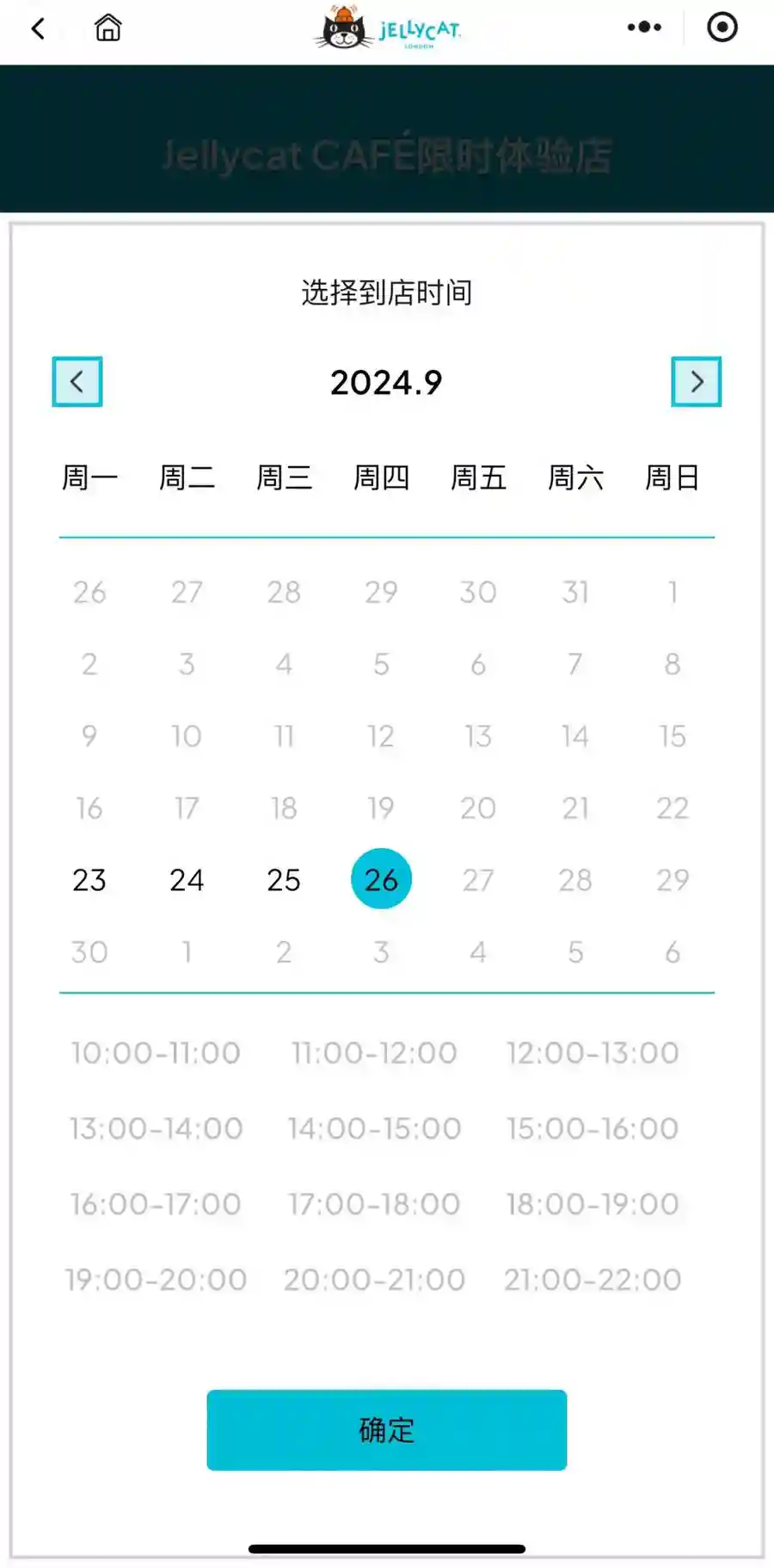Open the three-dot more menu

click(x=644, y=28)
